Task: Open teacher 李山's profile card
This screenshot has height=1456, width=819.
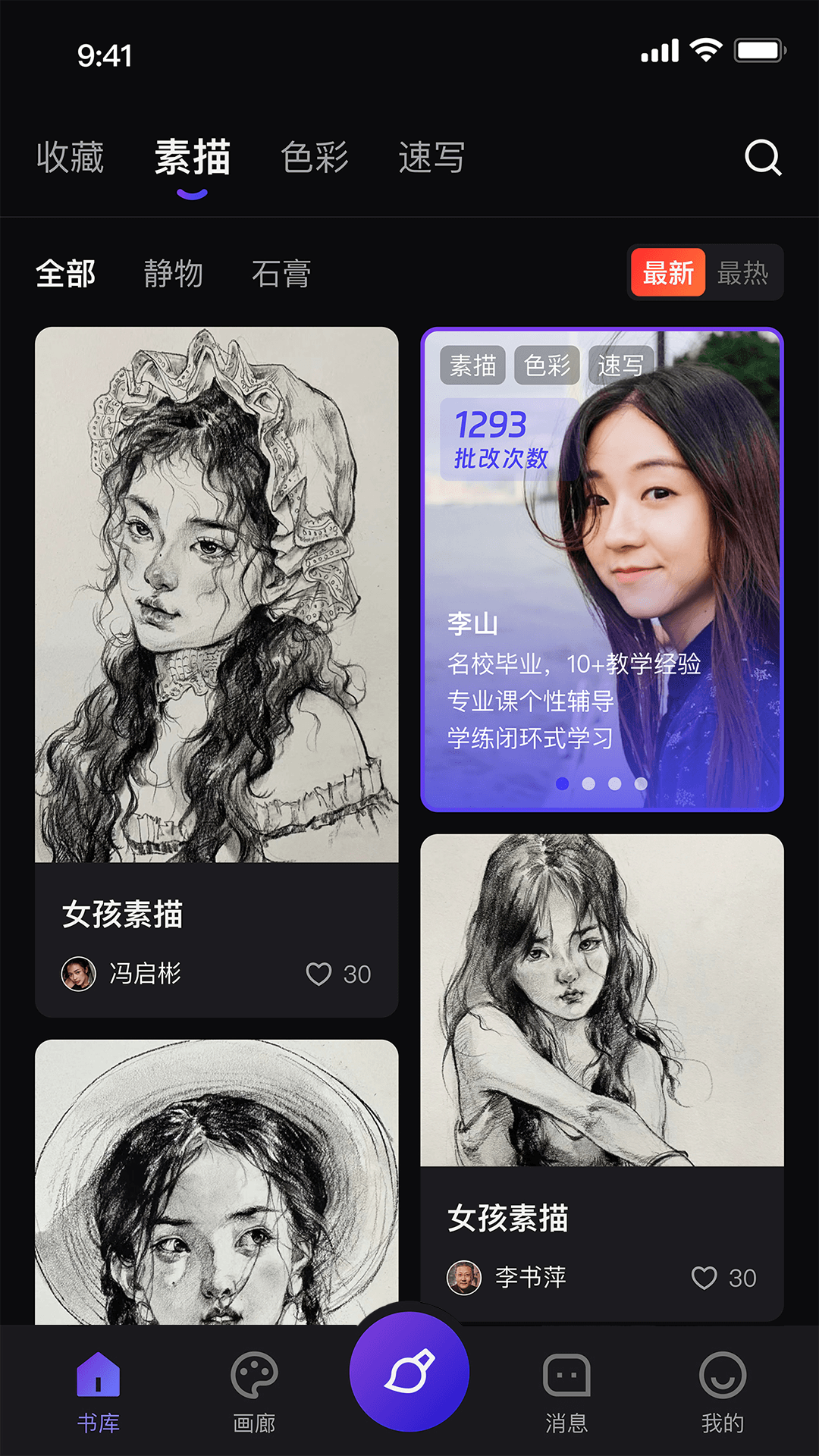Action: point(603,569)
